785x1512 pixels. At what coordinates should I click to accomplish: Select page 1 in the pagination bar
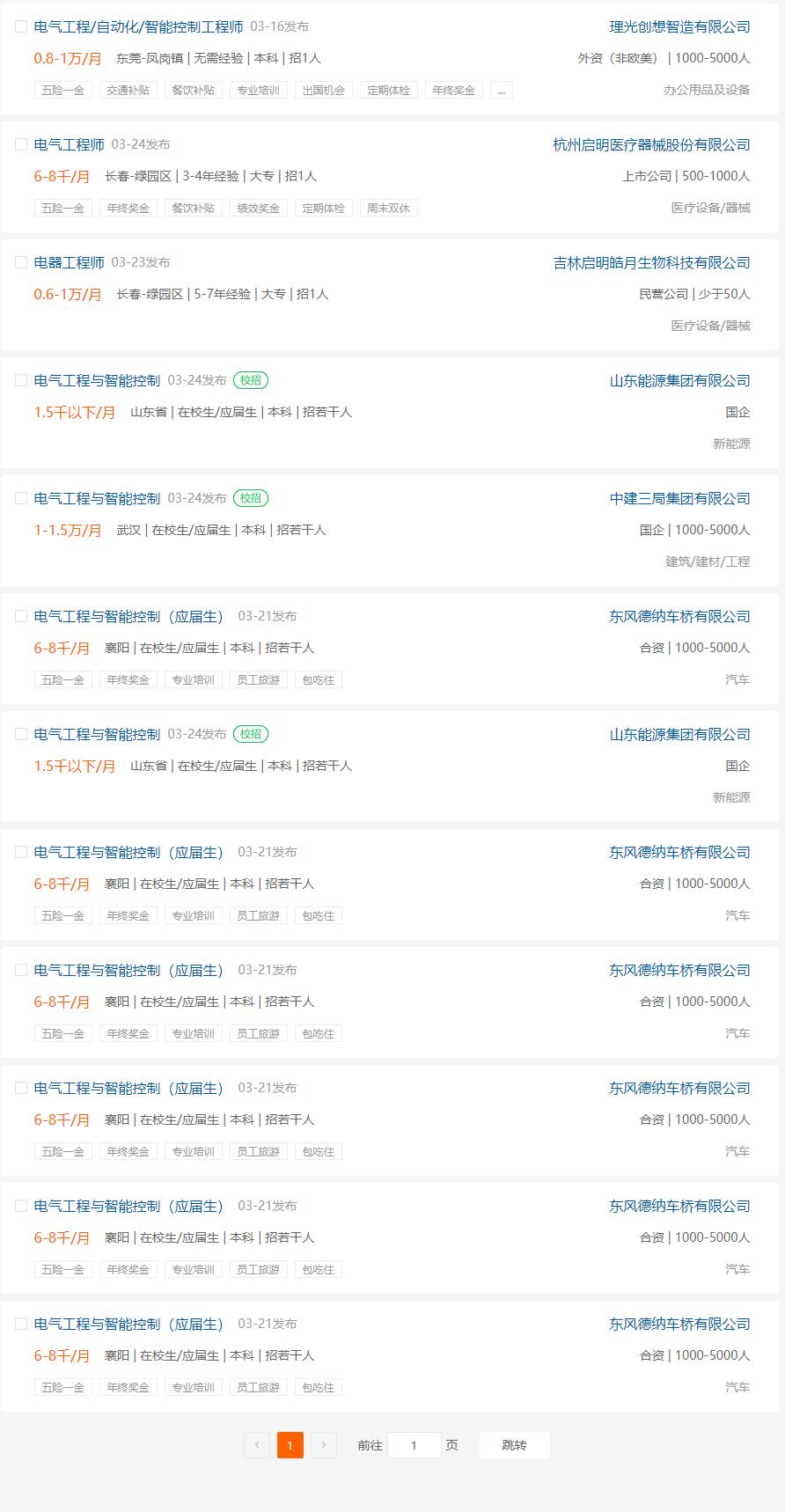coord(290,1445)
